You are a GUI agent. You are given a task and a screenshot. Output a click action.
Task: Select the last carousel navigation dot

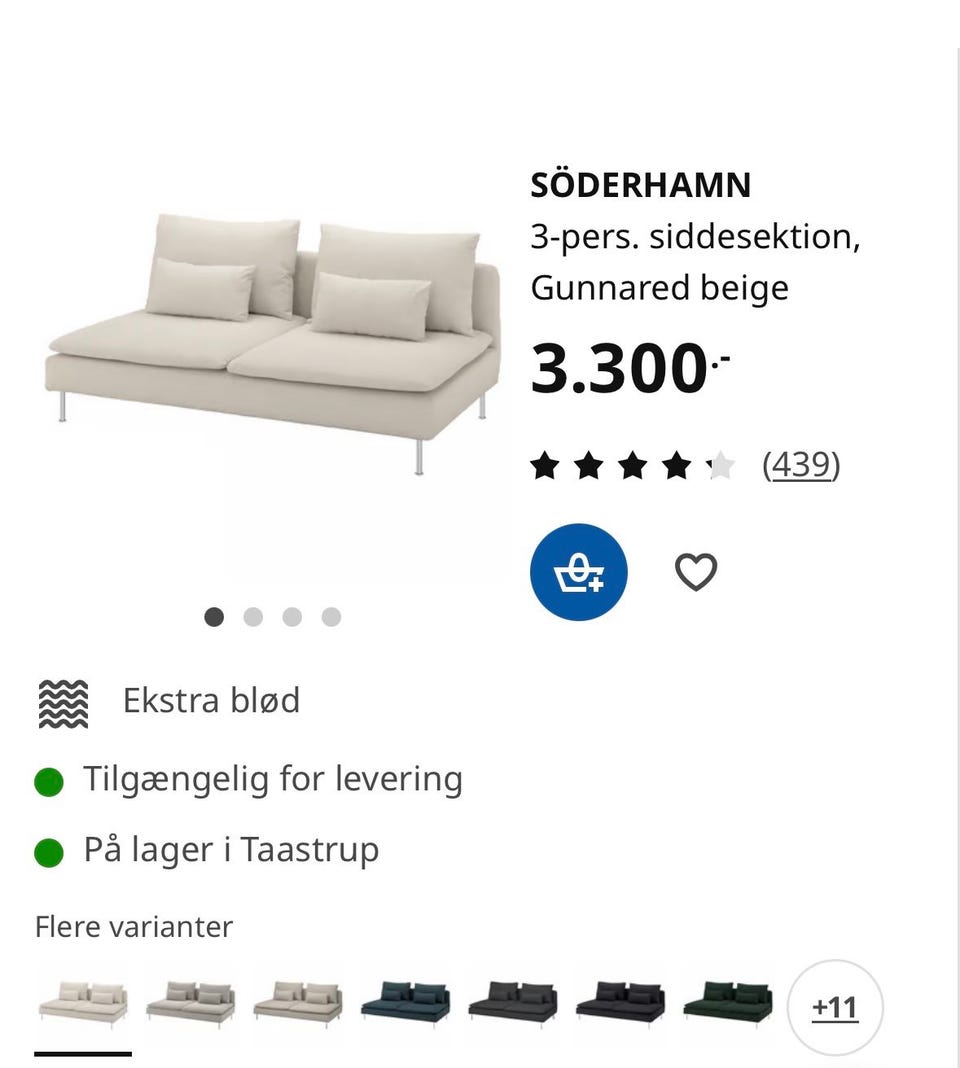pyautogui.click(x=331, y=617)
